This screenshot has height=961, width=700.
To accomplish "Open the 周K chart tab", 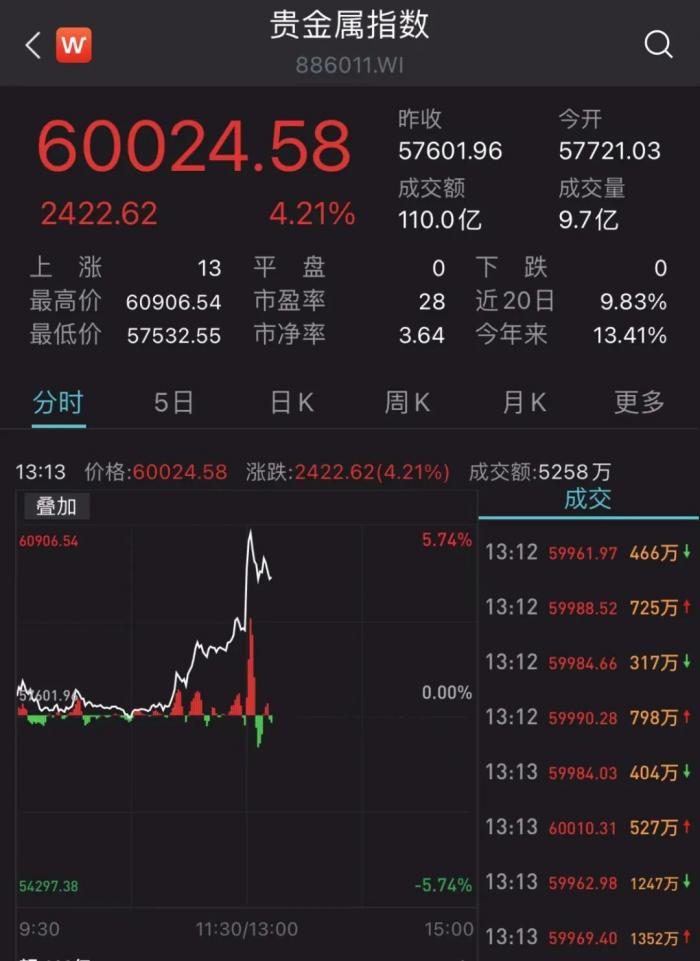I will tap(407, 403).
